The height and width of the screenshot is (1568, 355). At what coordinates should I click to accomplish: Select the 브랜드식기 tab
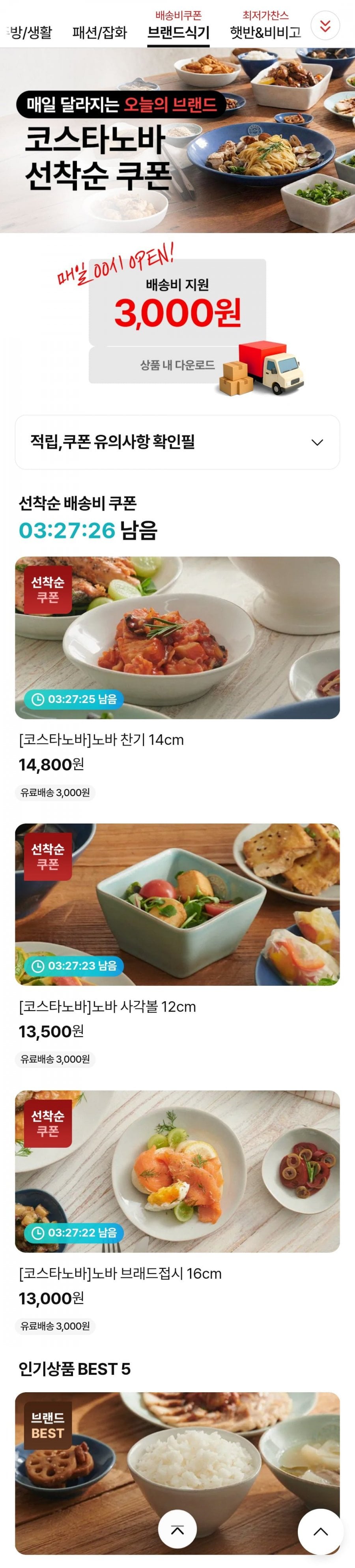(178, 33)
